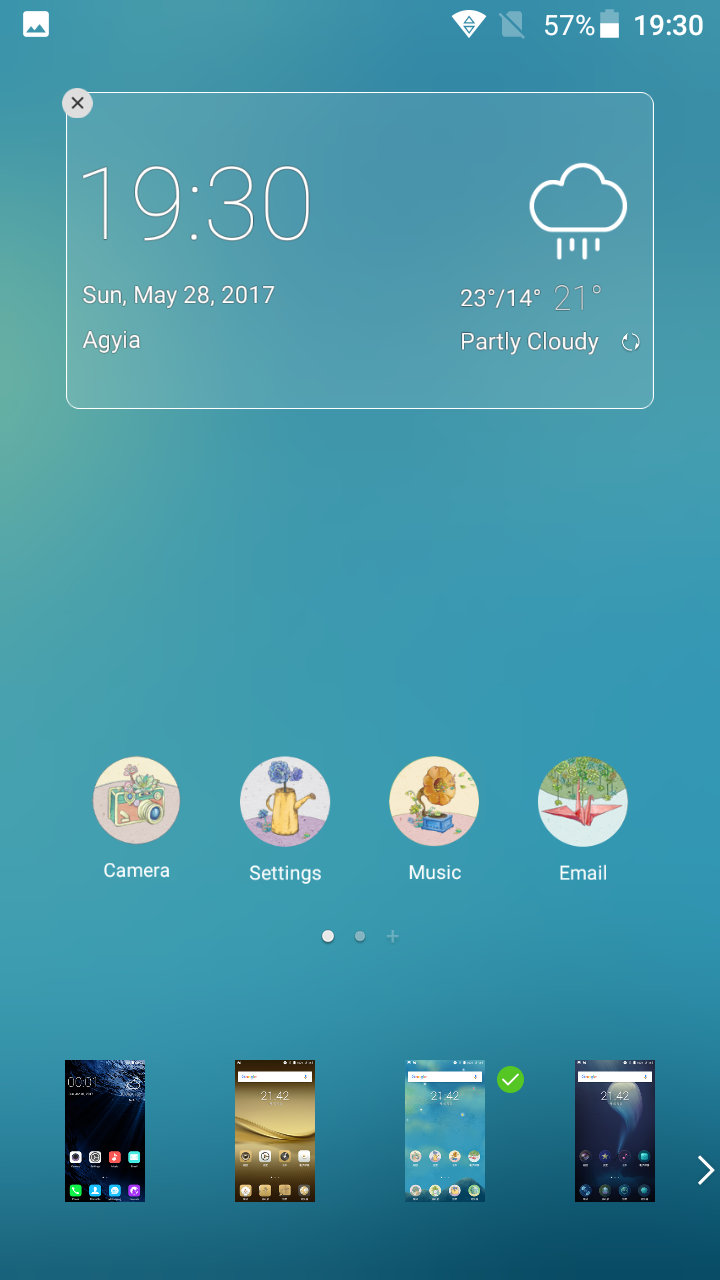Select the checked blue-green theme thumbnail
This screenshot has height=1280, width=720.
coord(445,1130)
